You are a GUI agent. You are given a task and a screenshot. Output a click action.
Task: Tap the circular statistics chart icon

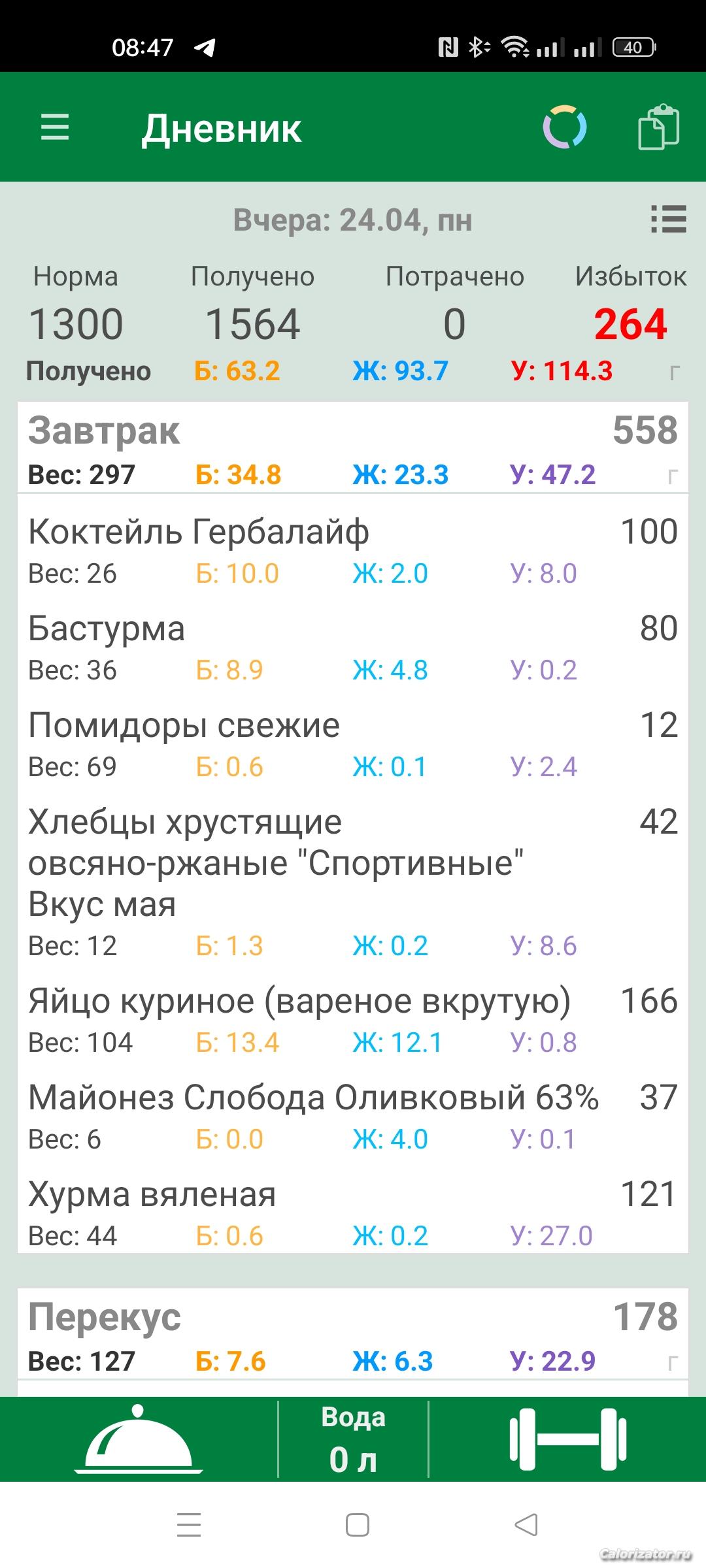564,127
